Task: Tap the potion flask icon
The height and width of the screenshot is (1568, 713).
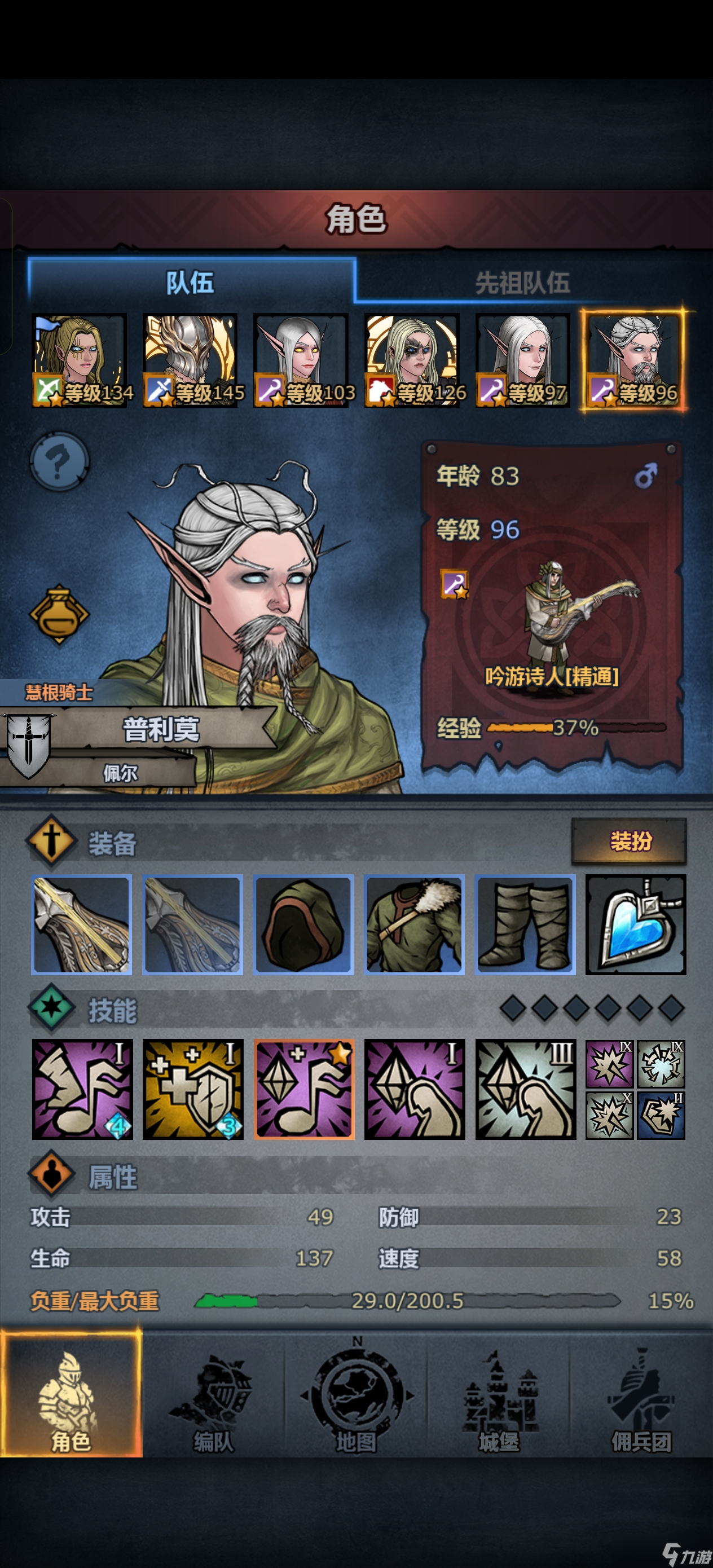Action: pos(59,614)
